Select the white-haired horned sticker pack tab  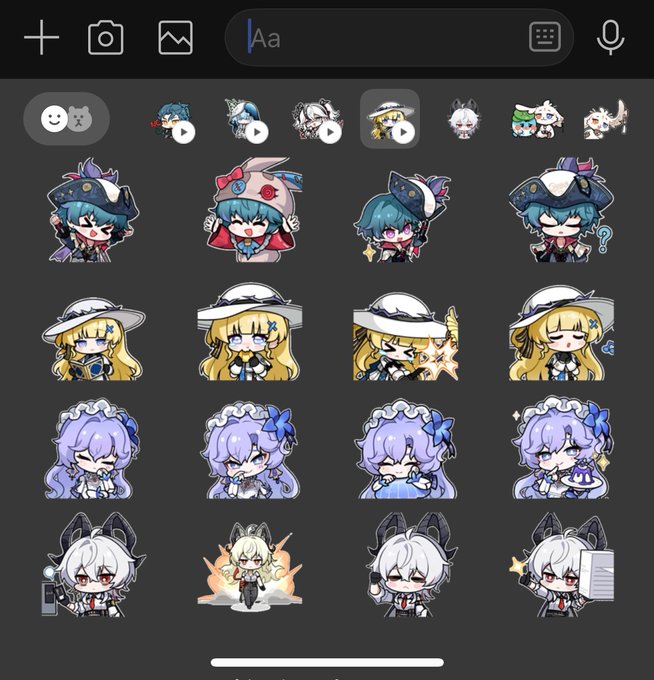[x=462, y=119]
